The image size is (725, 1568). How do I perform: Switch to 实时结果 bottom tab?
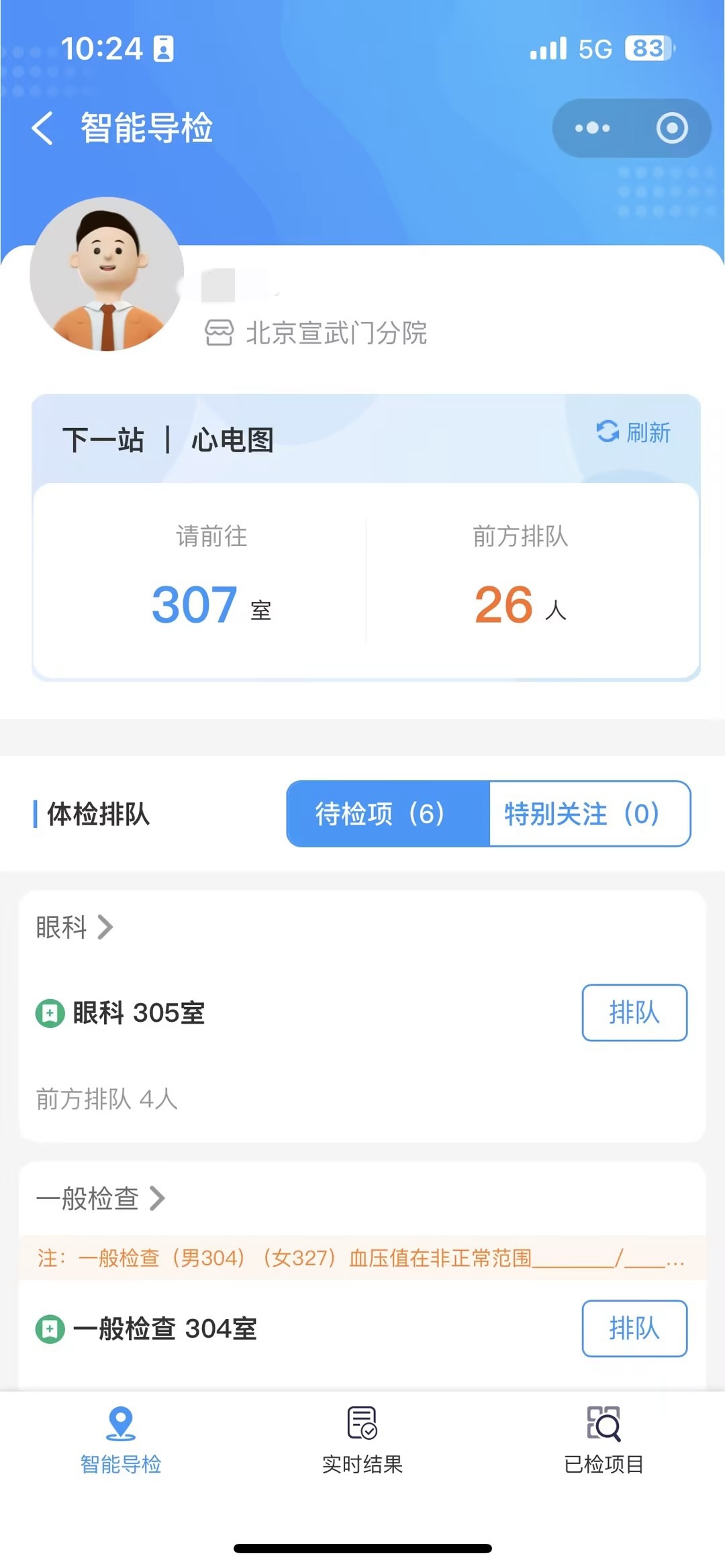click(x=362, y=1441)
